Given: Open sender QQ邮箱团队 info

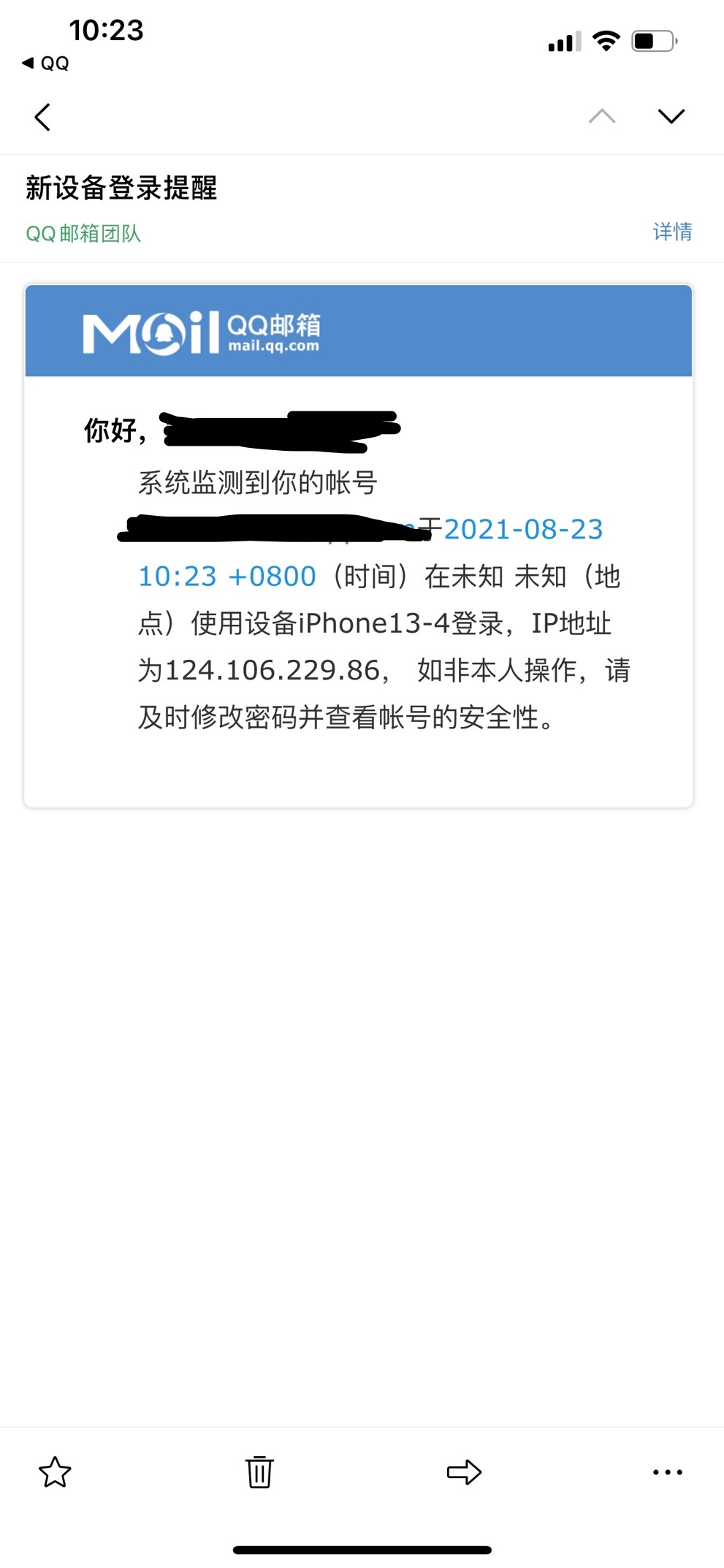Looking at the screenshot, I should (x=83, y=234).
